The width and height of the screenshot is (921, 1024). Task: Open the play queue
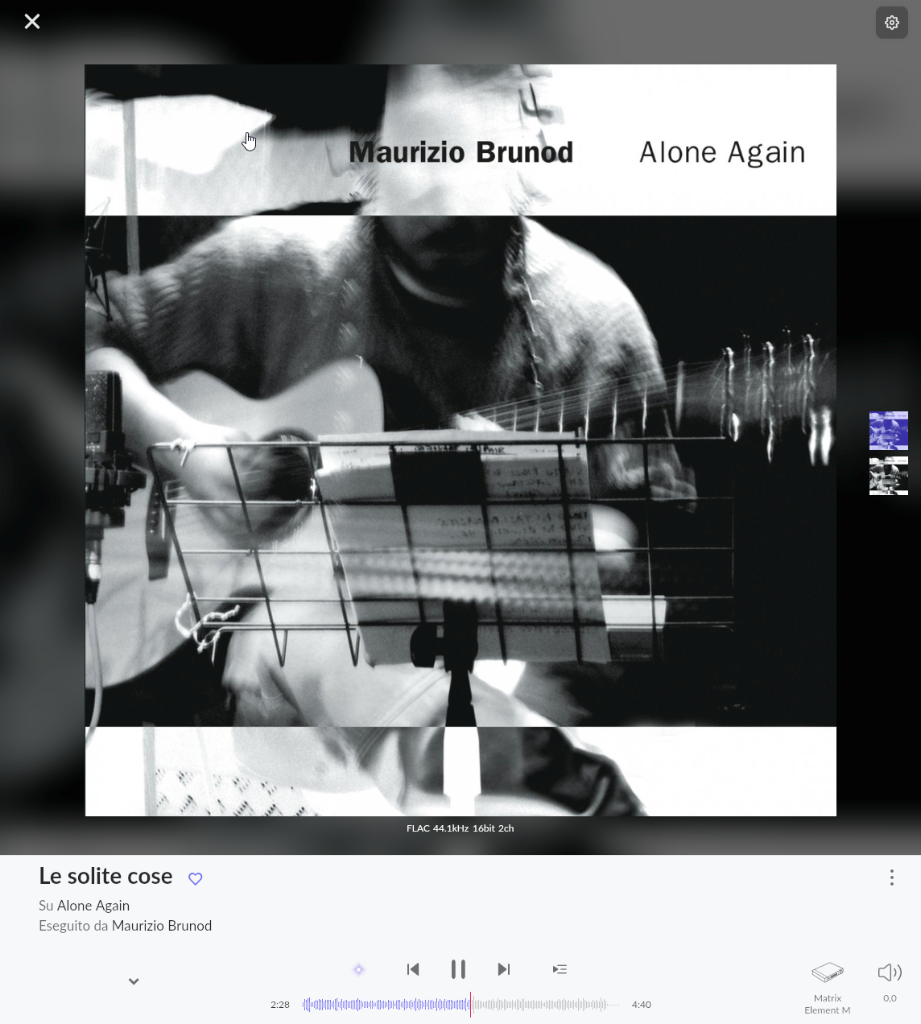tap(560, 969)
